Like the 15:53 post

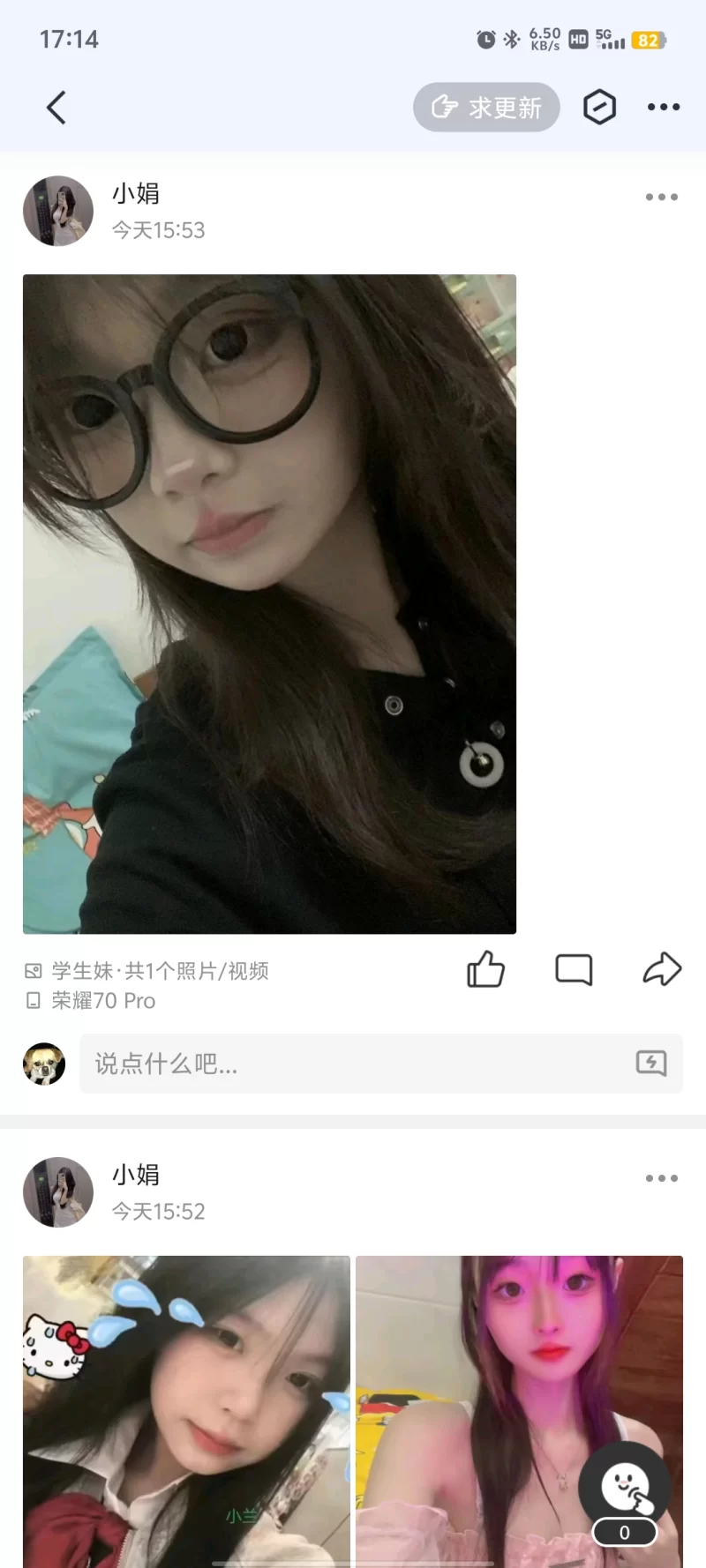click(x=485, y=969)
